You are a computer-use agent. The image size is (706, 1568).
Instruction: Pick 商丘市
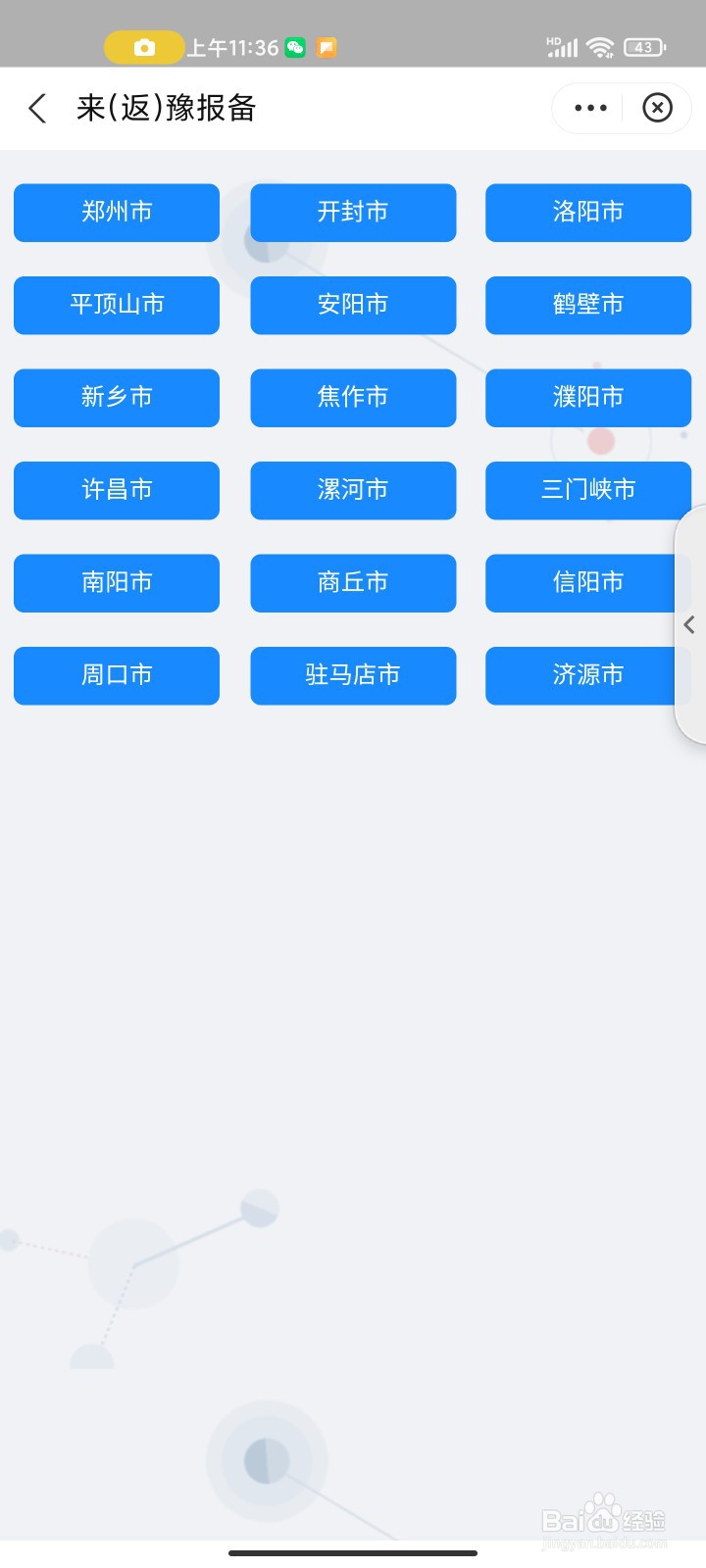click(x=353, y=582)
